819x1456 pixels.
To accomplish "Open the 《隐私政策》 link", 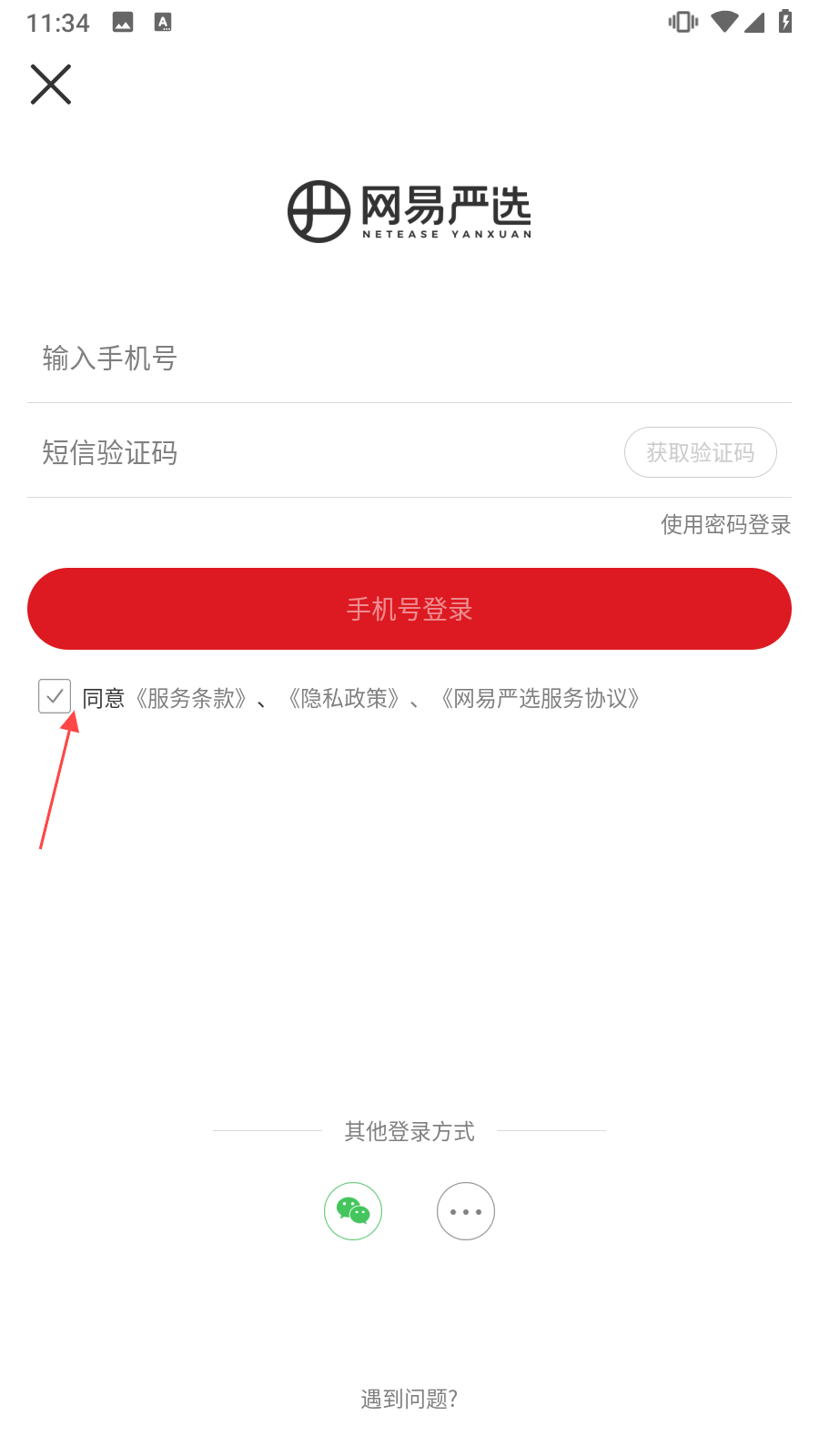I will click(344, 698).
